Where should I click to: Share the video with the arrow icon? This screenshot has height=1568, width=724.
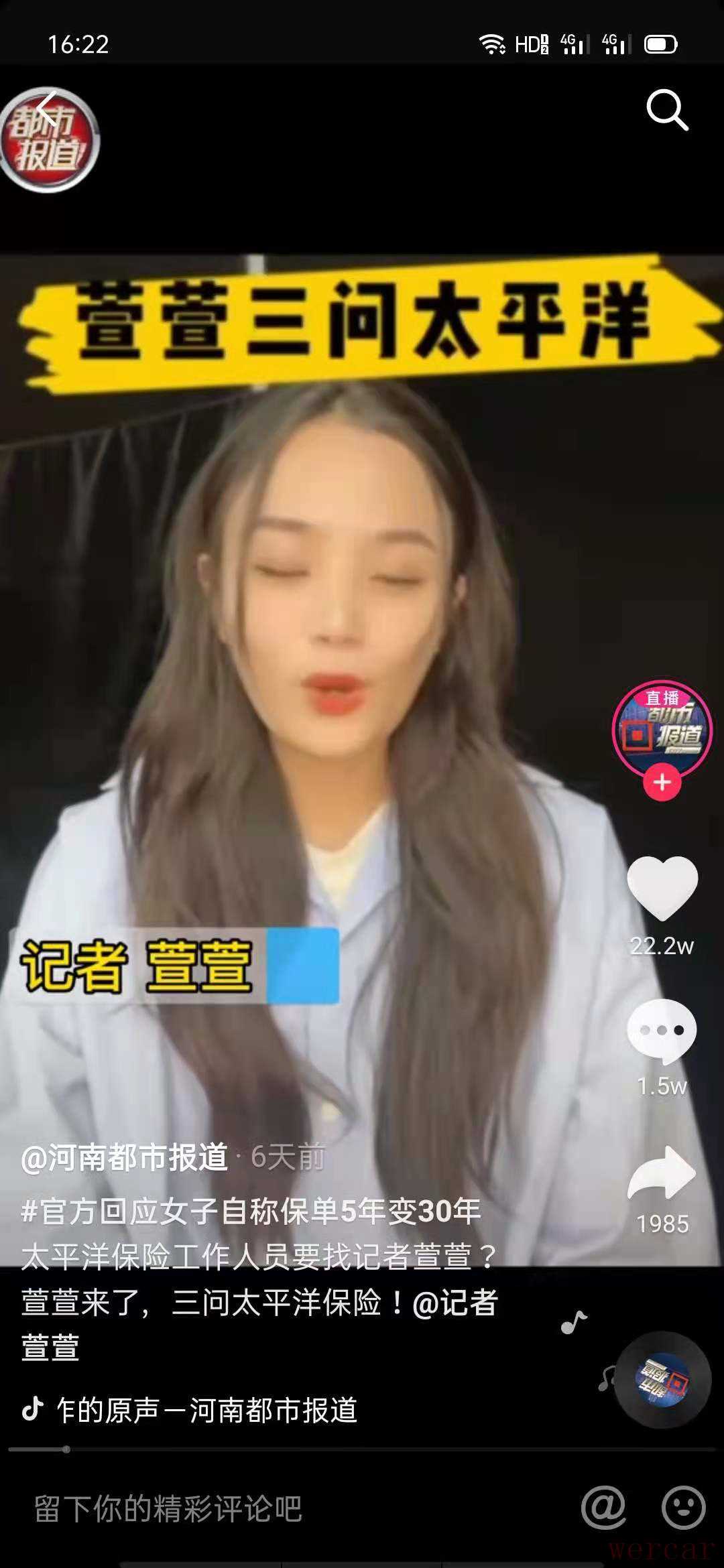click(x=662, y=1174)
